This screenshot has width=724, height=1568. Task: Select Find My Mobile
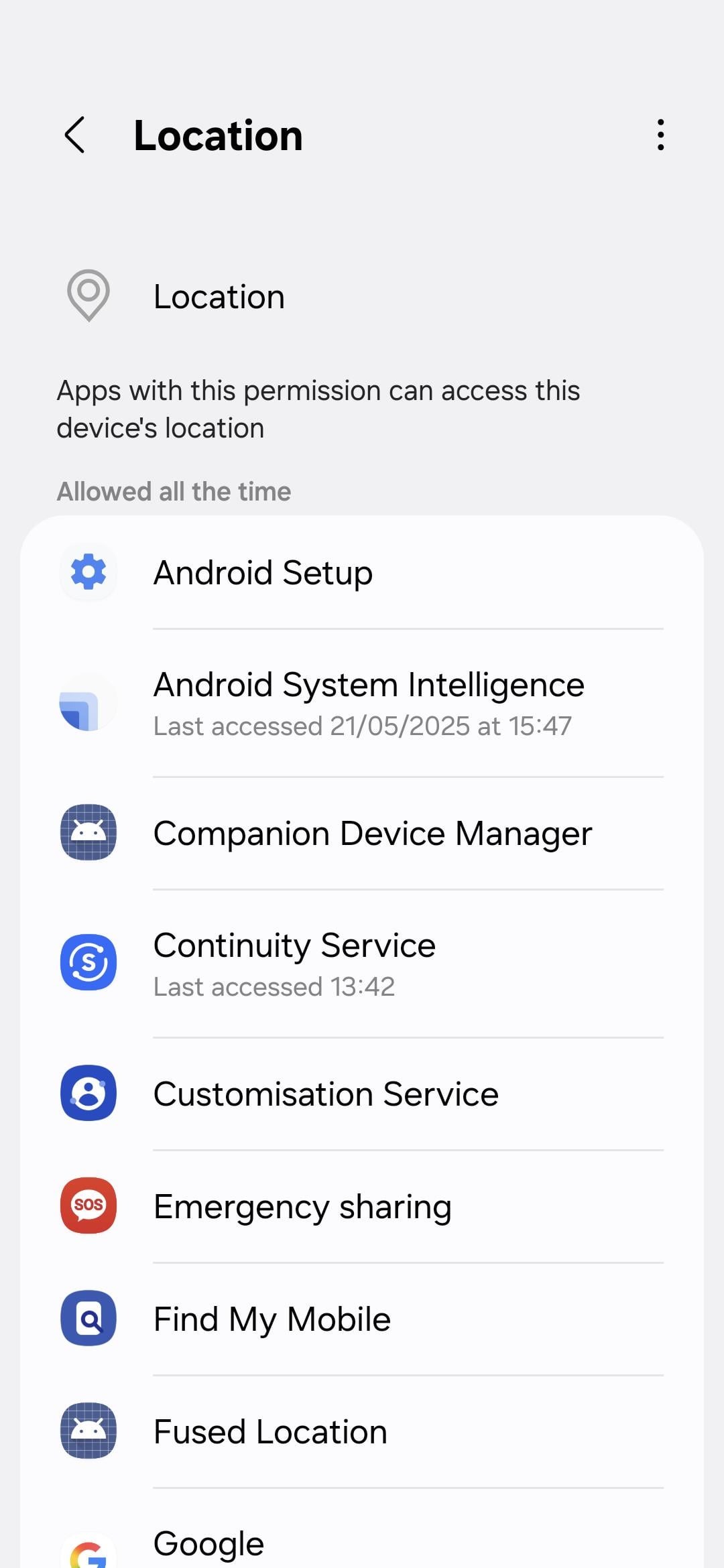point(362,1319)
